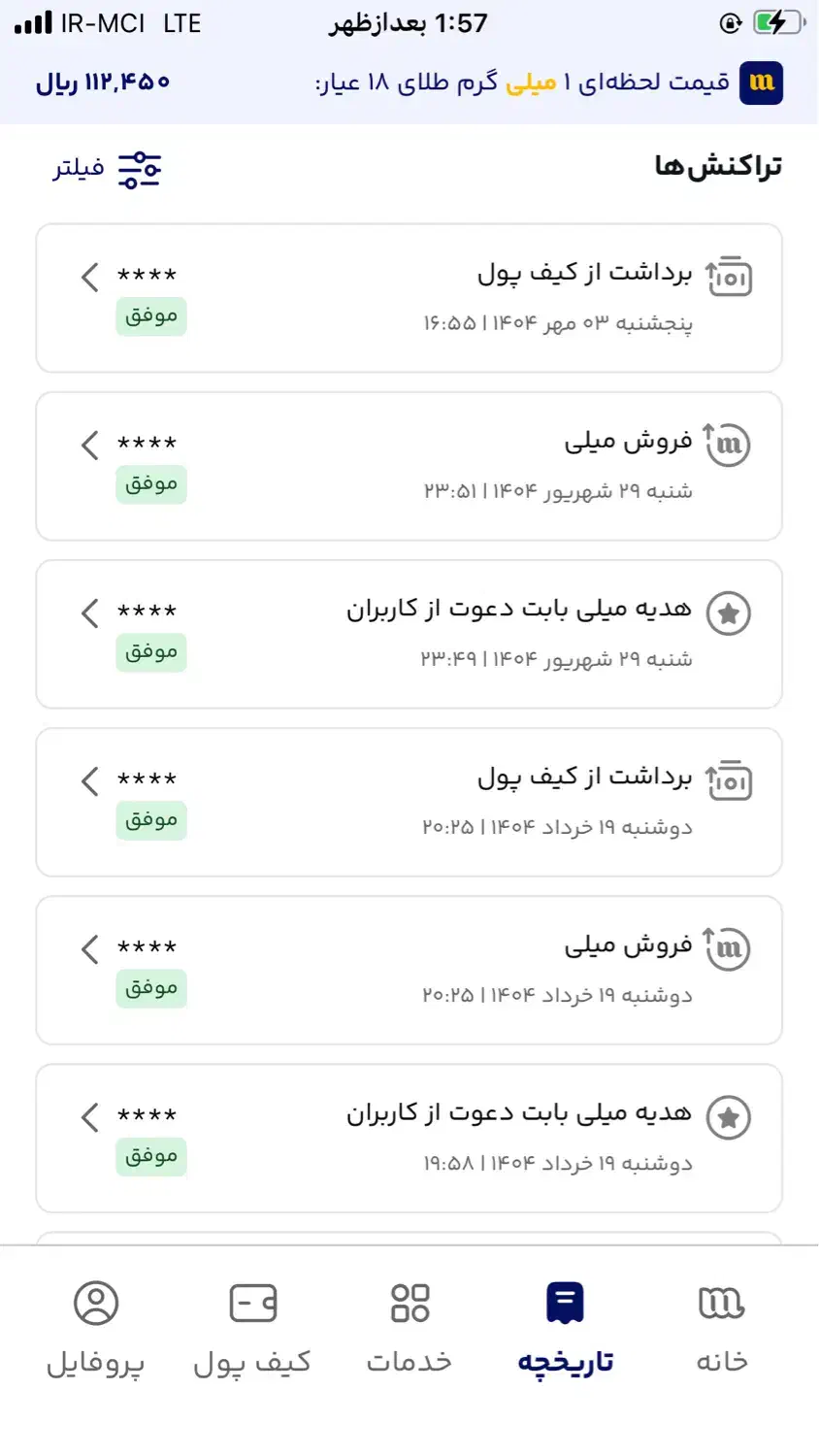This screenshot has width=819, height=1456.
Task: Open details chevron on the last هدیه میلی entry
Action: (x=88, y=1116)
